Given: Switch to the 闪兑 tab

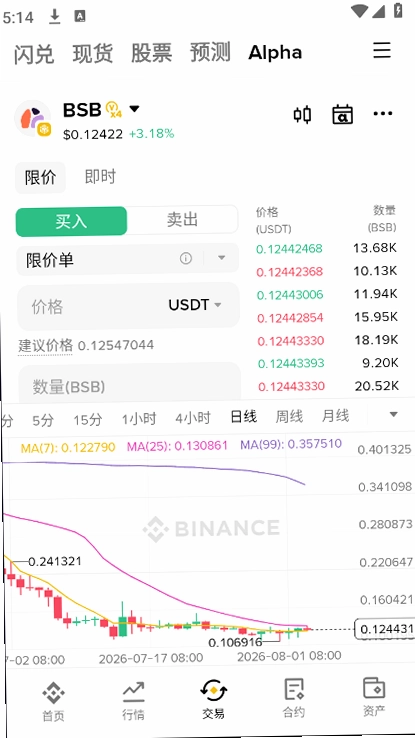Looking at the screenshot, I should coord(33,53).
